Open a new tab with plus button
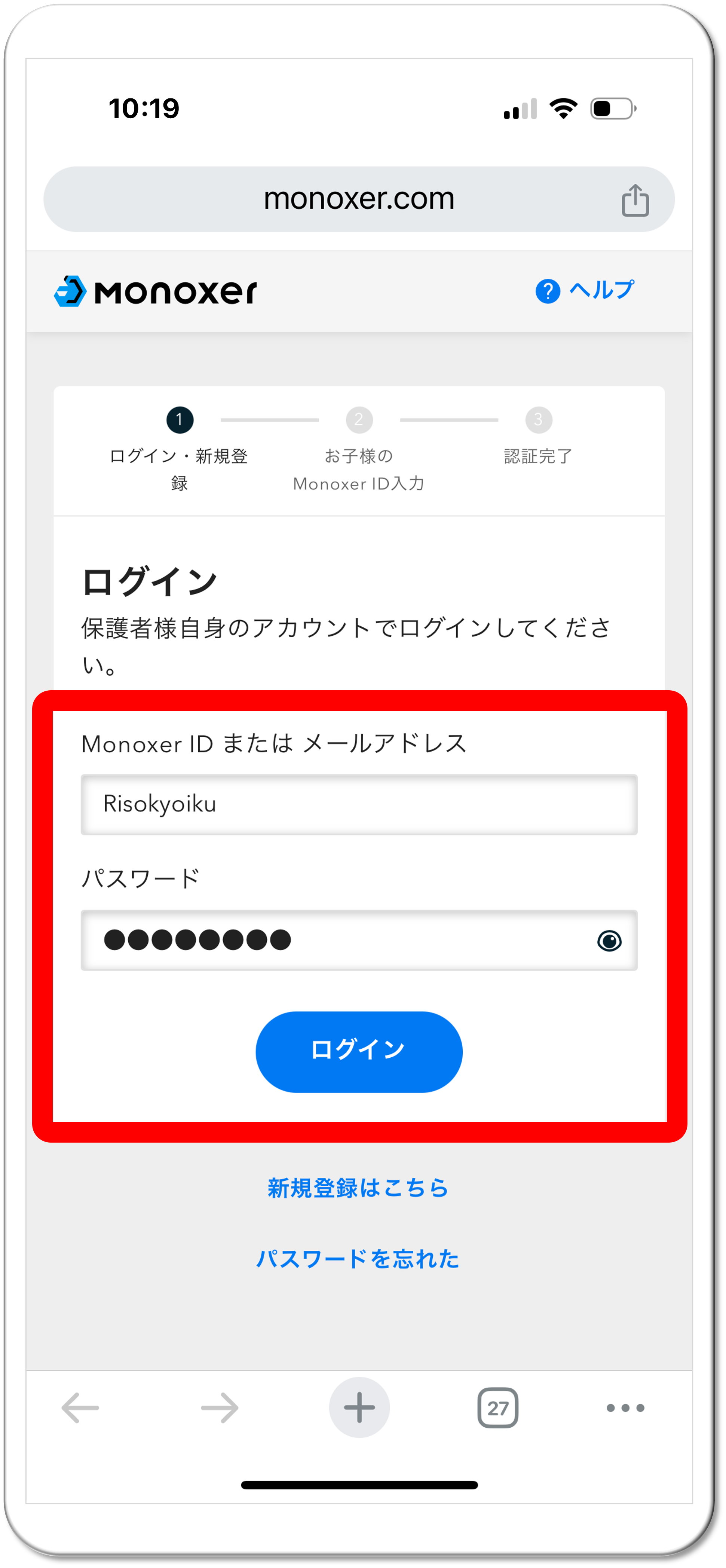This screenshot has width=726, height=1568. [359, 1407]
